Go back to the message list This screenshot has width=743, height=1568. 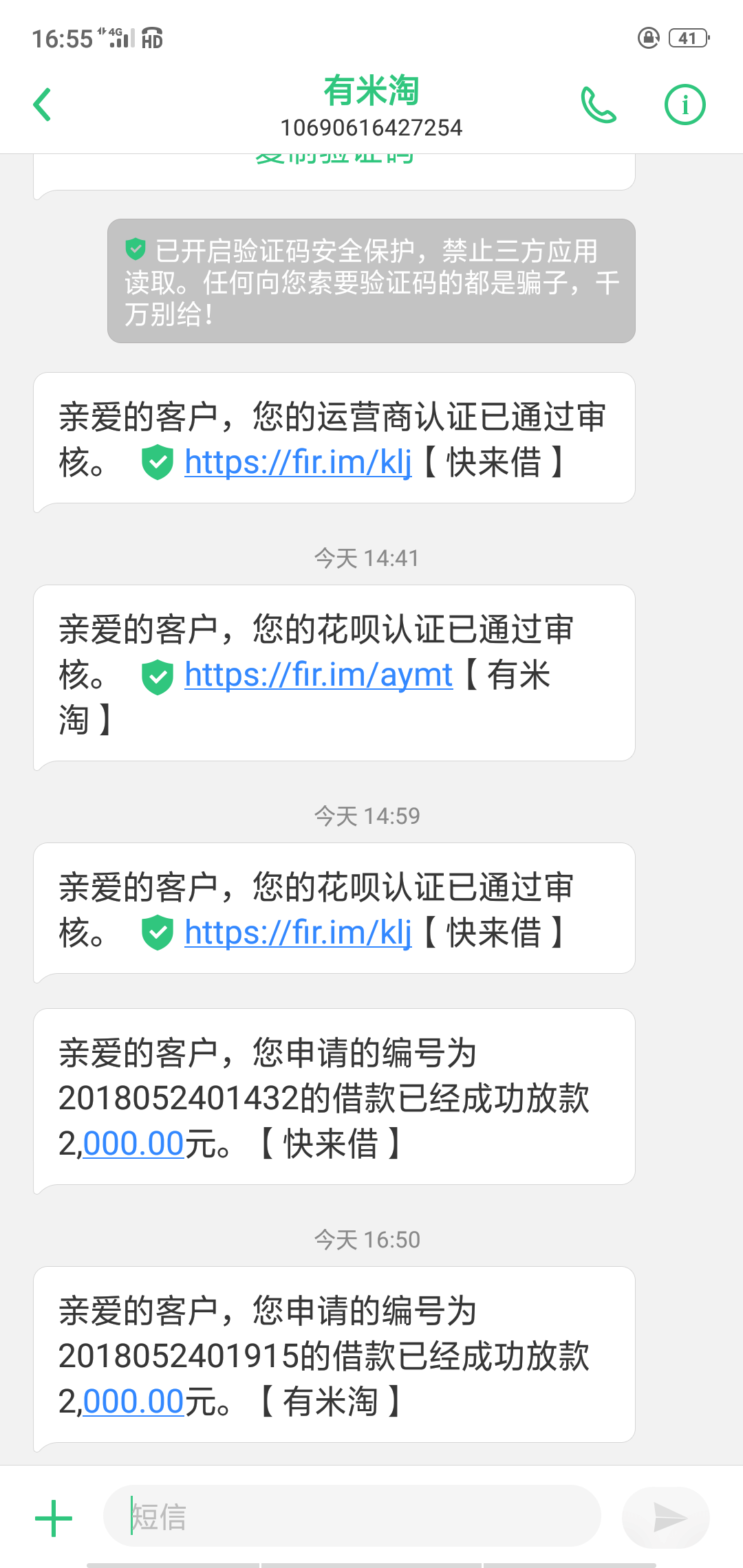[43, 105]
